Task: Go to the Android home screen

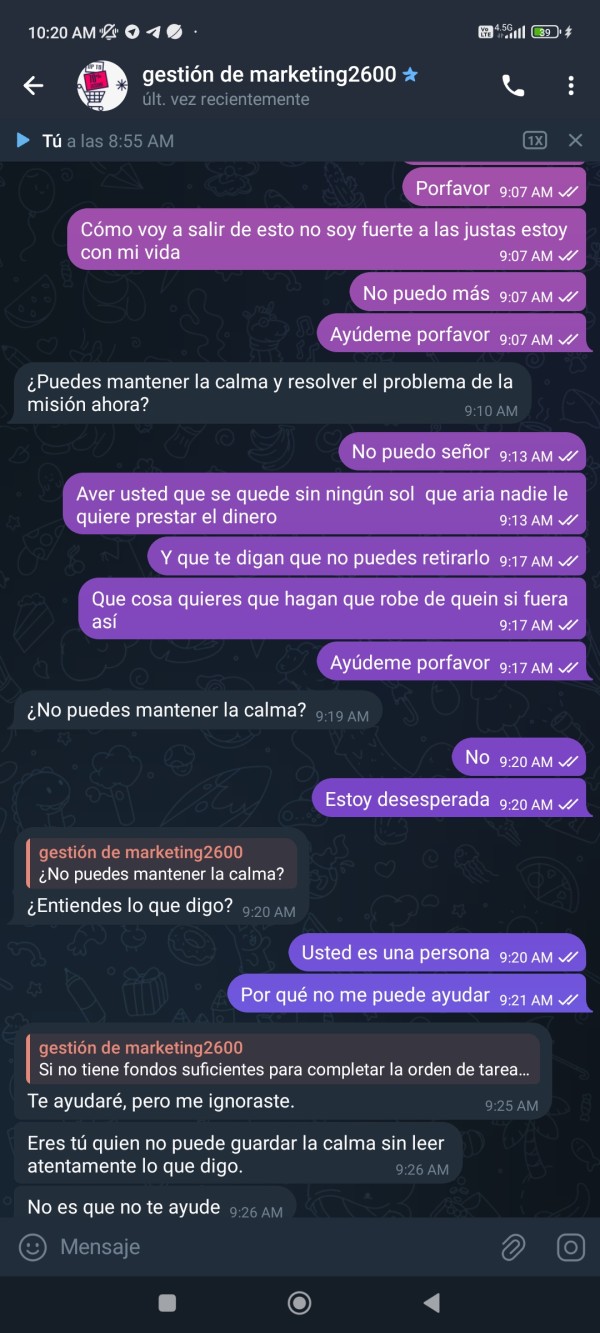Action: (299, 1302)
